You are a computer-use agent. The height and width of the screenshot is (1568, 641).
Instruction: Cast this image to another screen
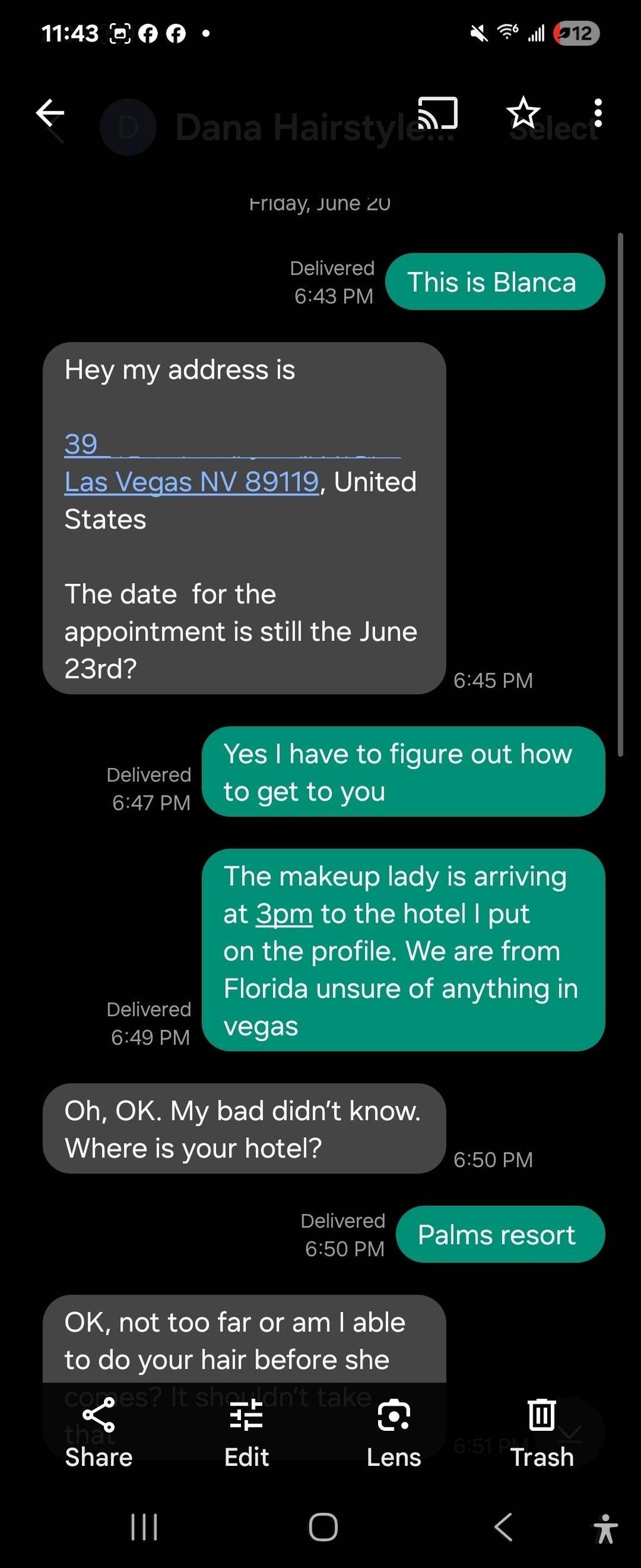coord(438,113)
